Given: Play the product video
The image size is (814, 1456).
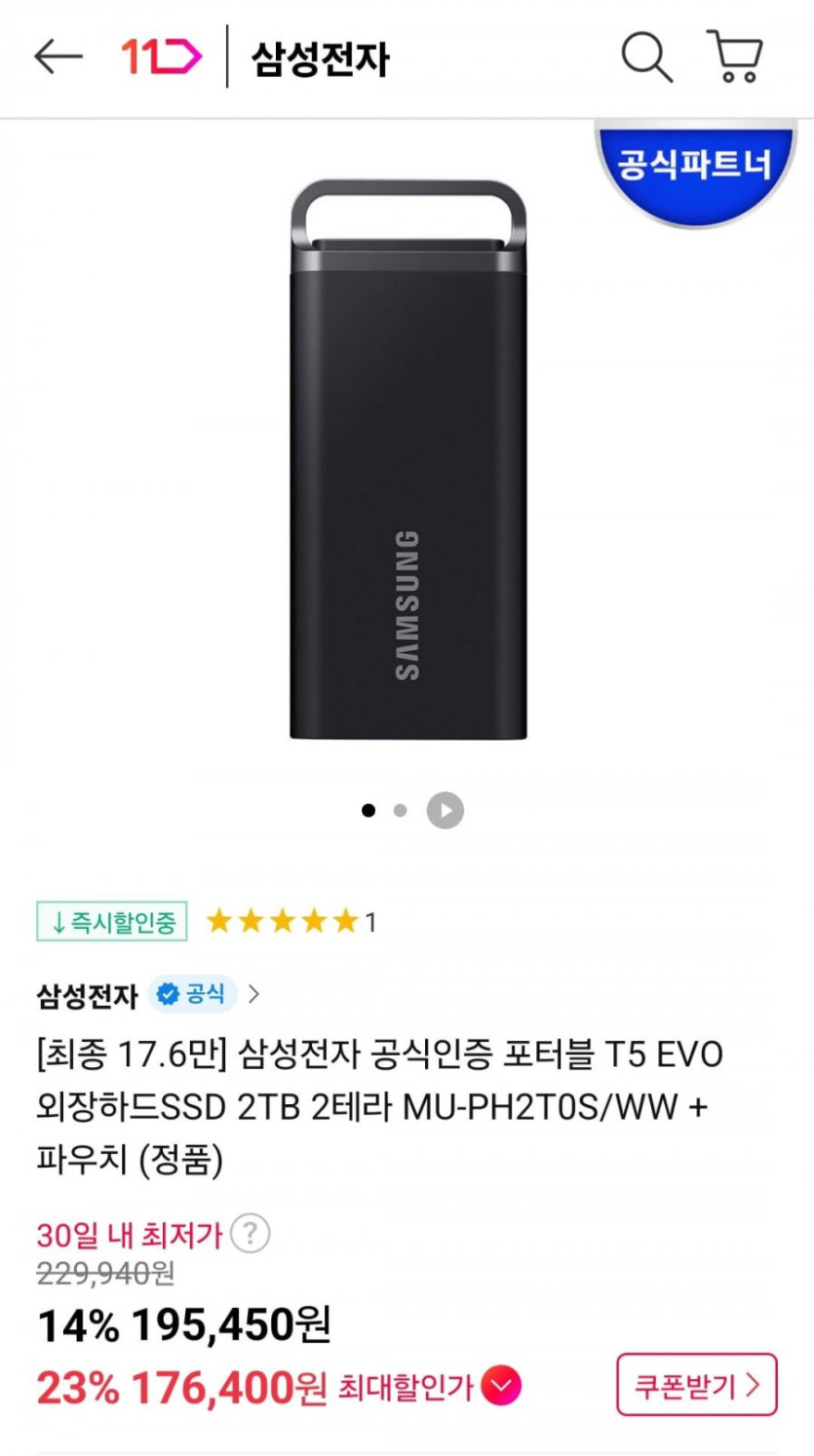Looking at the screenshot, I should pyautogui.click(x=446, y=811).
